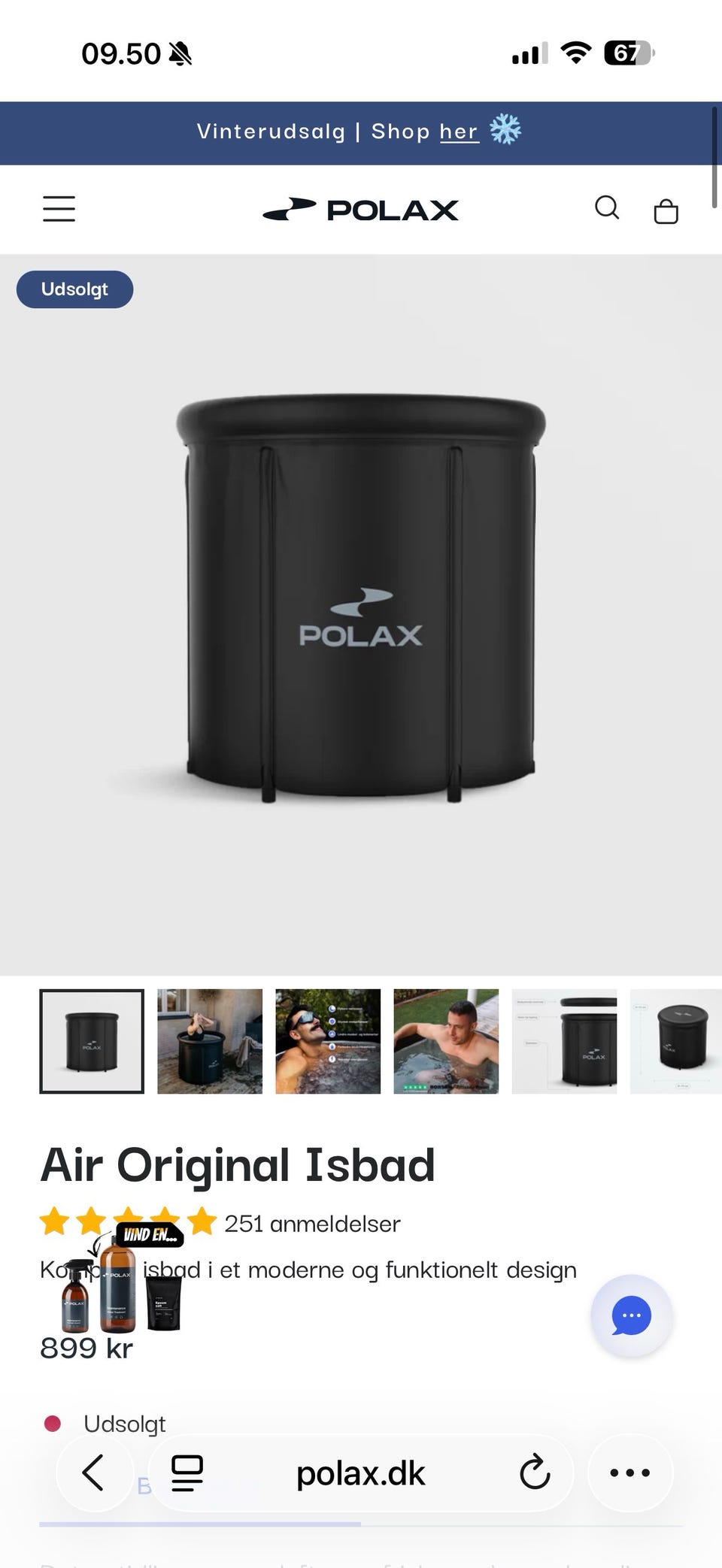The width and height of the screenshot is (722, 1568).
Task: View the thumbnail of covered tub with dimensions
Action: point(675,1041)
